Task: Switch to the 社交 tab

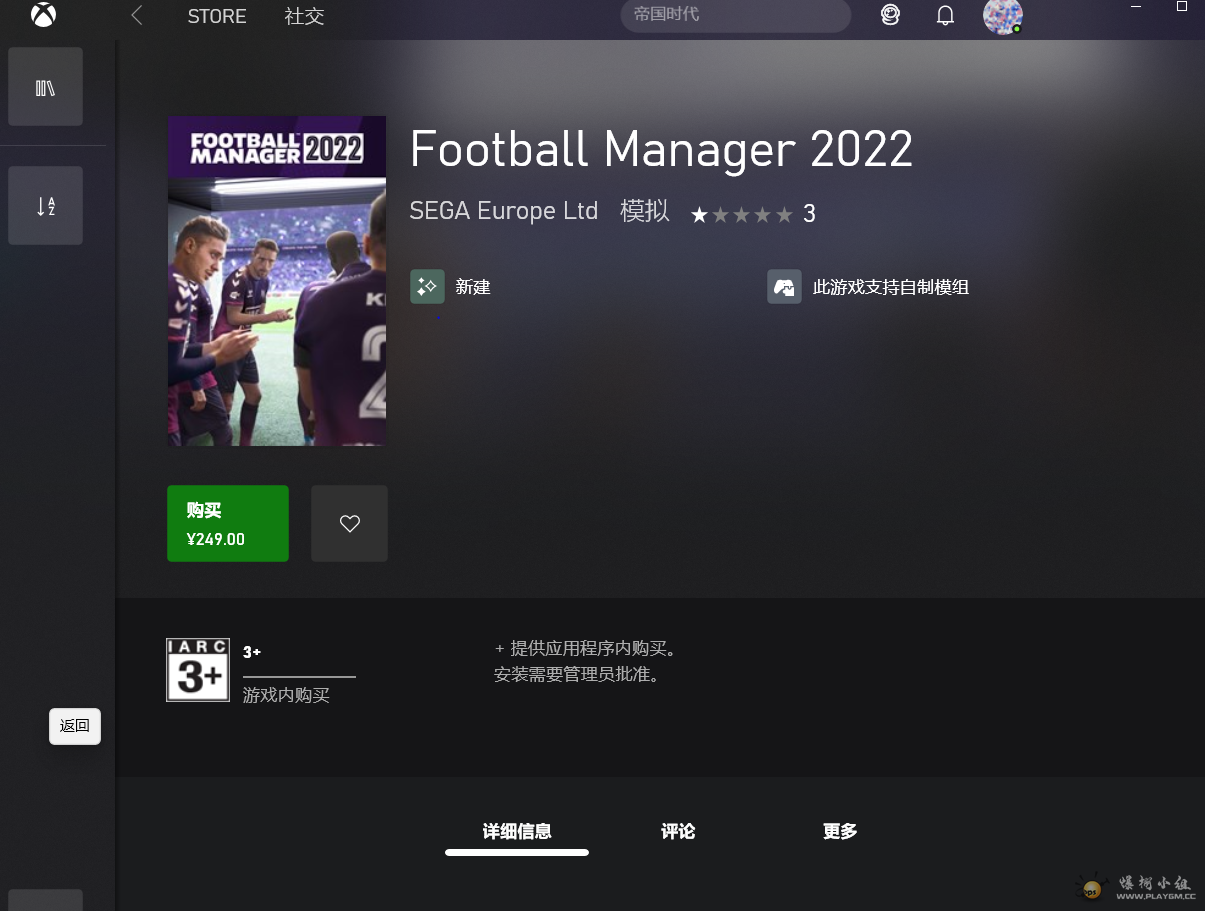Action: 304,16
